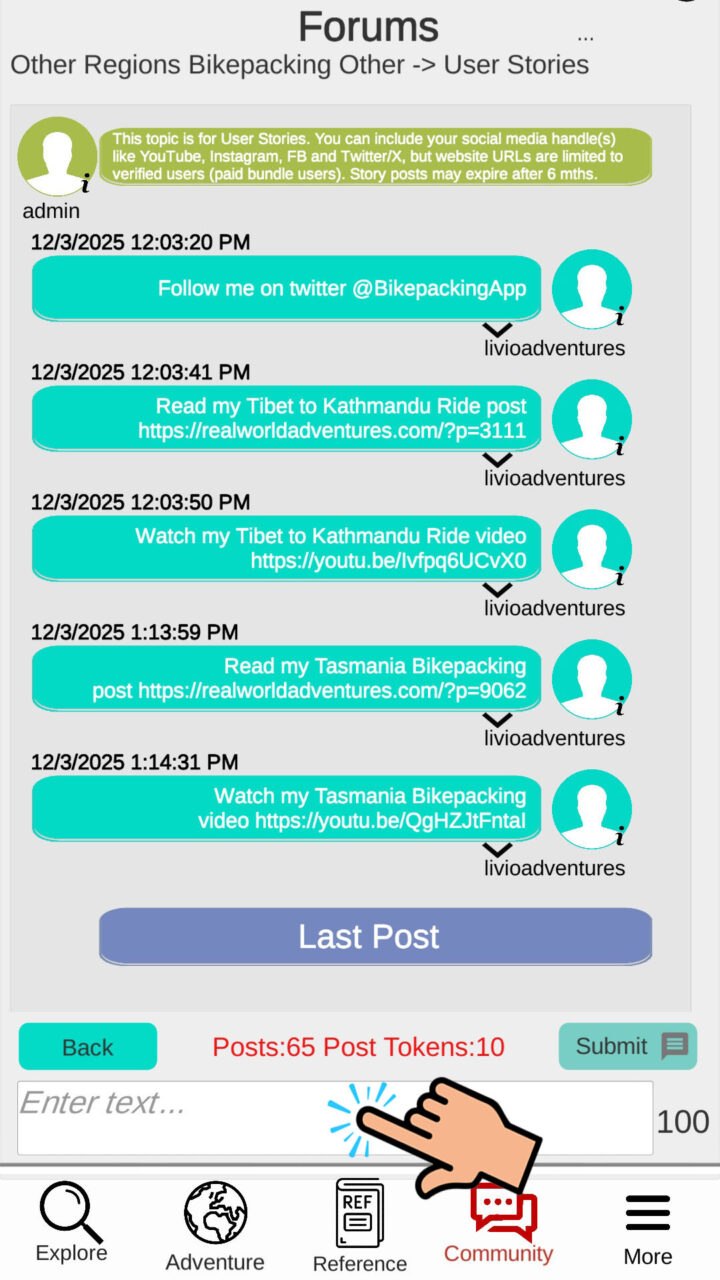
Task: Expand options under Tibet to Kathmandu Ride post
Action: [x=497, y=459]
